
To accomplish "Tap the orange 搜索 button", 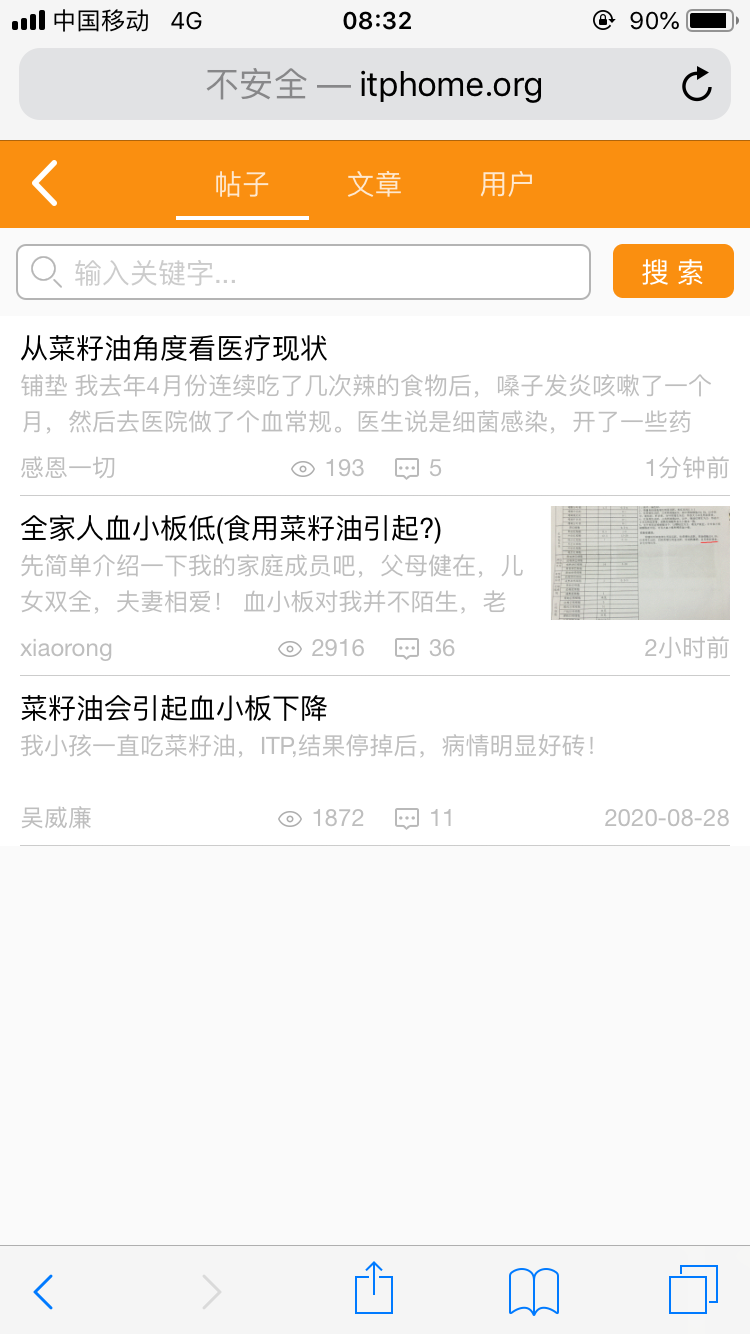I will point(673,271).
